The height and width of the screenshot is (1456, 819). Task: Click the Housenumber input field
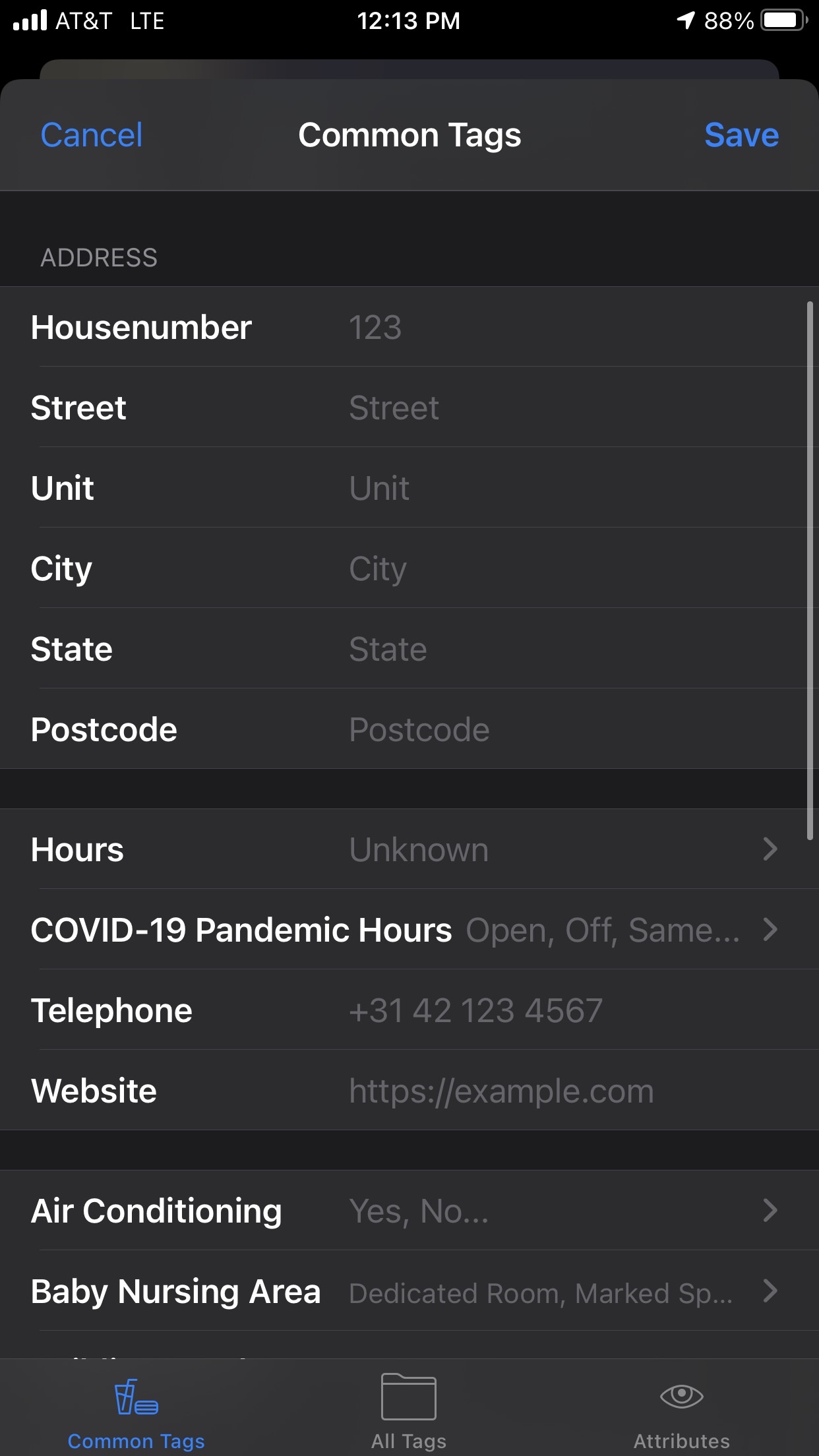[528, 328]
